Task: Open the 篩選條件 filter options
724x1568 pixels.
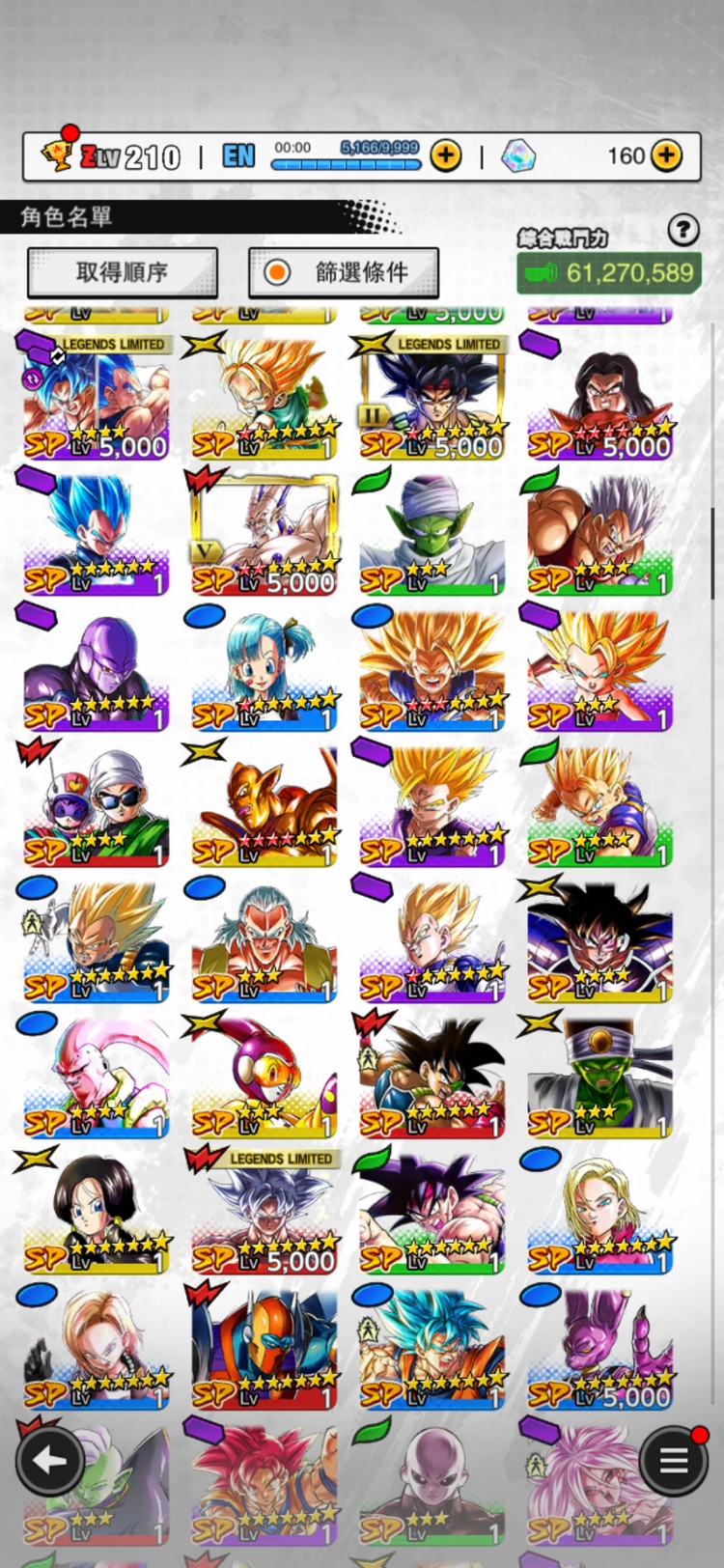Action: [x=344, y=272]
